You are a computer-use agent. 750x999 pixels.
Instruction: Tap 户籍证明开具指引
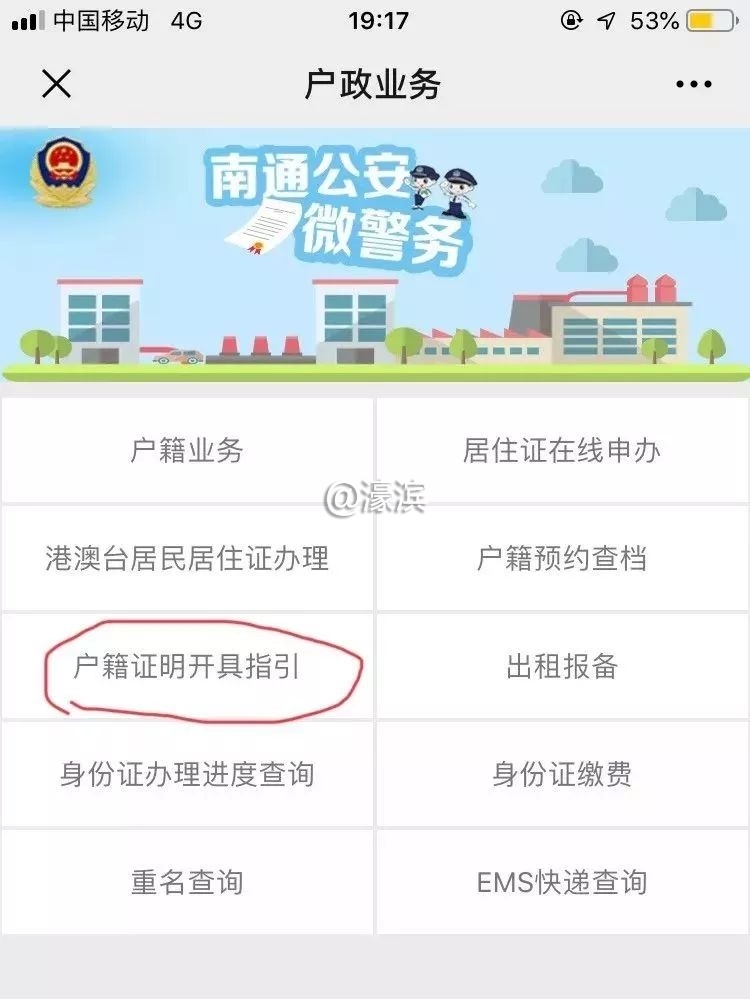(187, 666)
